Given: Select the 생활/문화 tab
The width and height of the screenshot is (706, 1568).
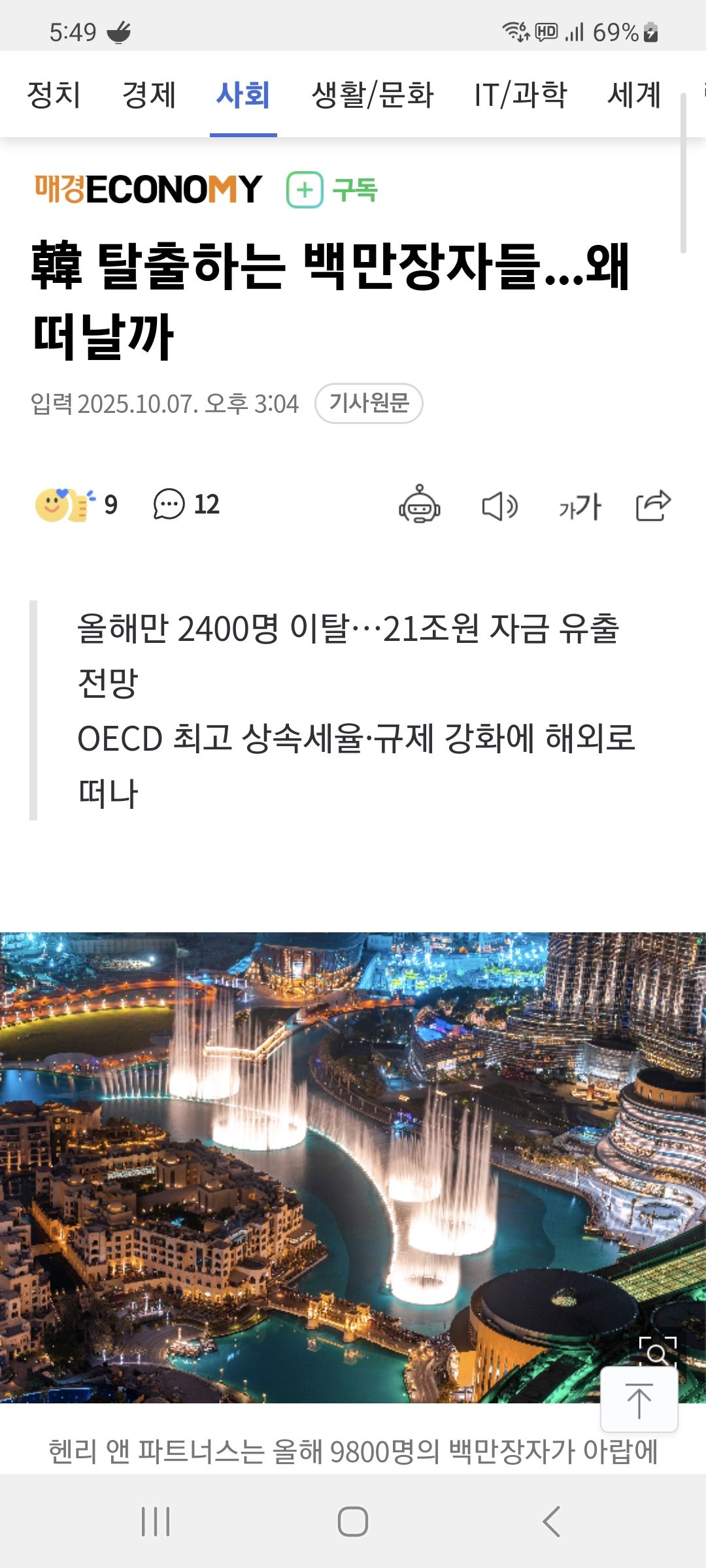Looking at the screenshot, I should (x=373, y=95).
